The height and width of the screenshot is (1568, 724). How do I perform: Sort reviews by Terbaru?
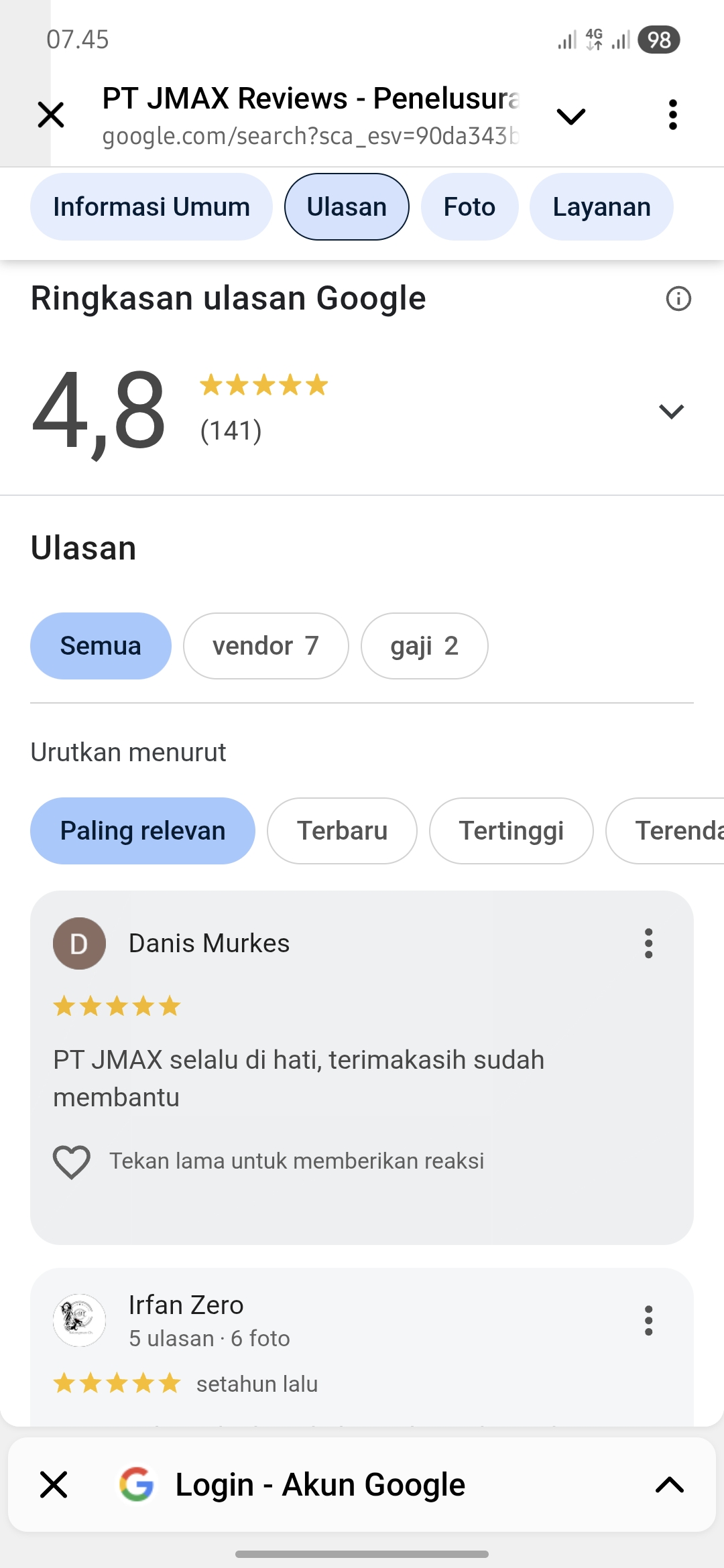click(342, 831)
